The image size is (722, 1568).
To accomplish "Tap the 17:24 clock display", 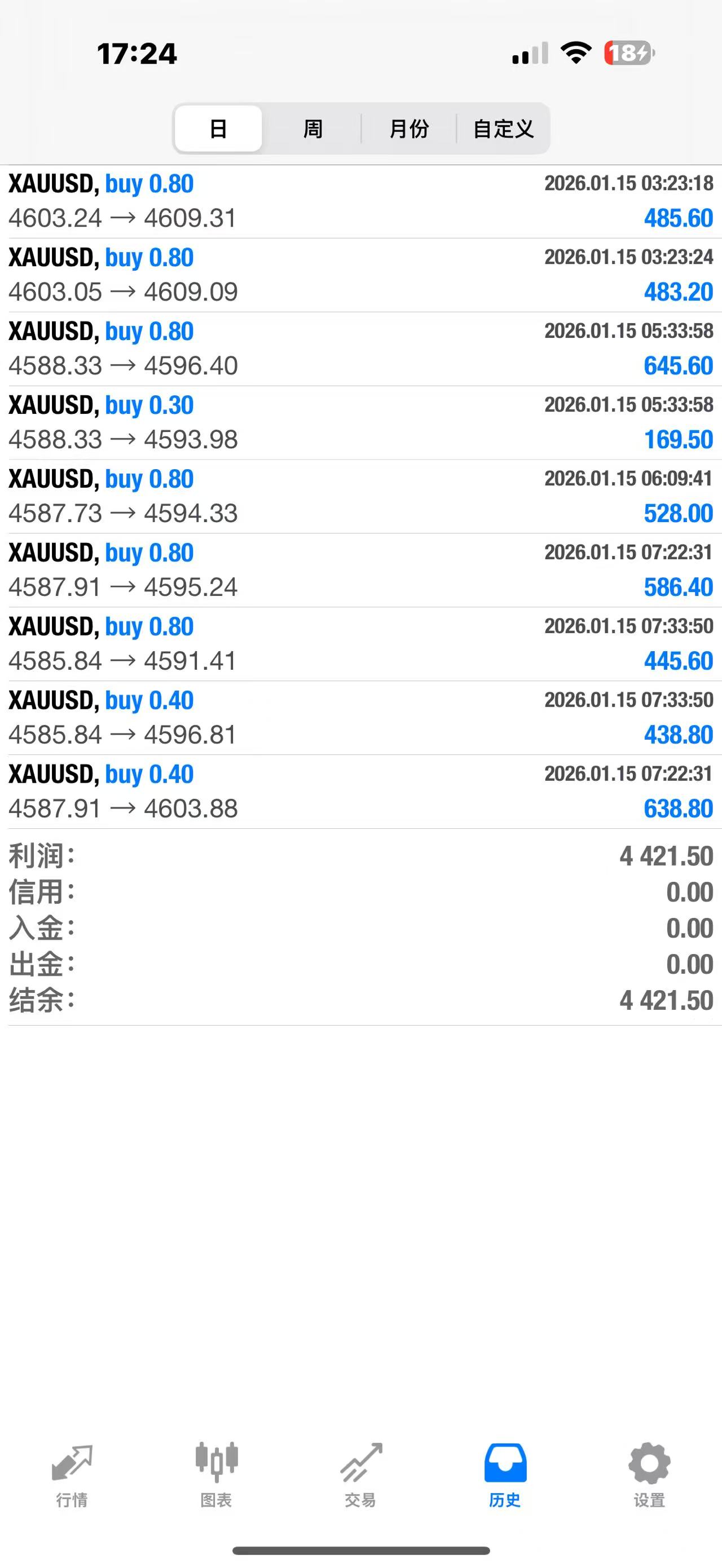I will (137, 54).
